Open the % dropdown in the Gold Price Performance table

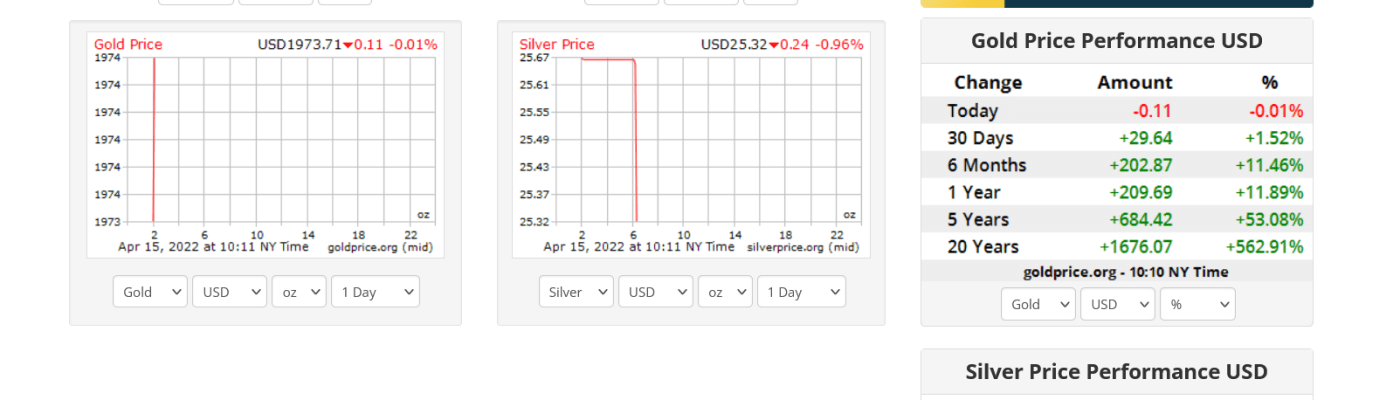pos(1197,304)
